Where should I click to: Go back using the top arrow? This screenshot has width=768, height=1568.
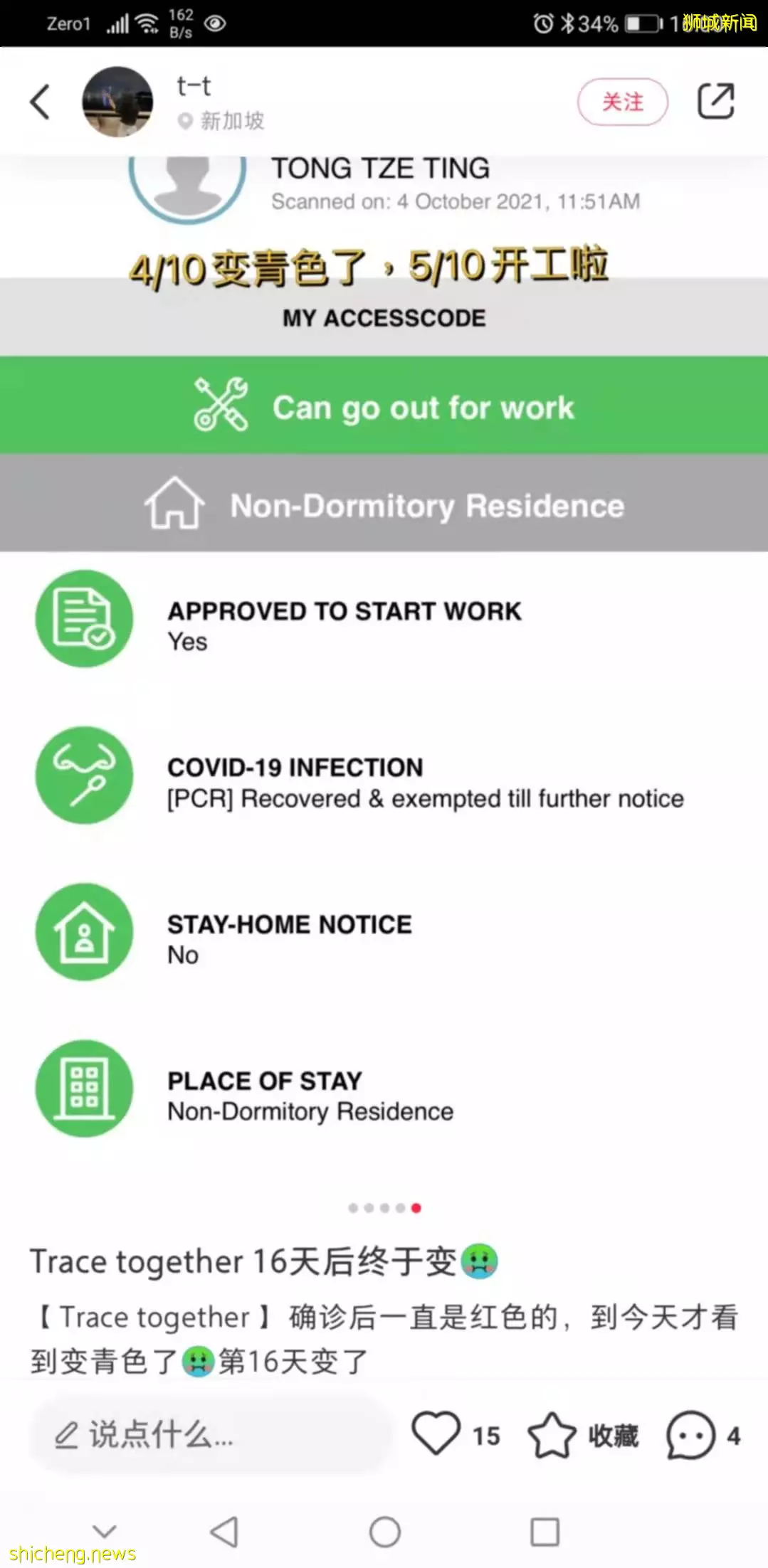coord(41,102)
